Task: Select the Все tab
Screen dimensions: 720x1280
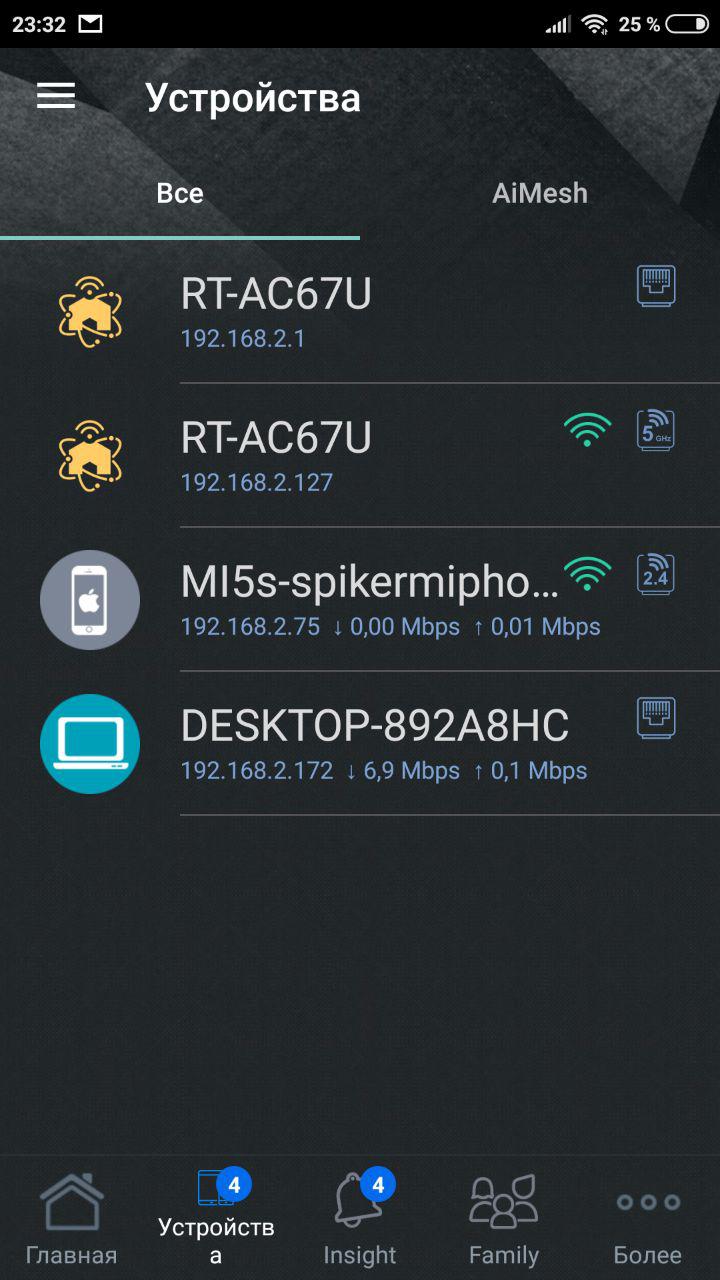Action: coord(180,193)
